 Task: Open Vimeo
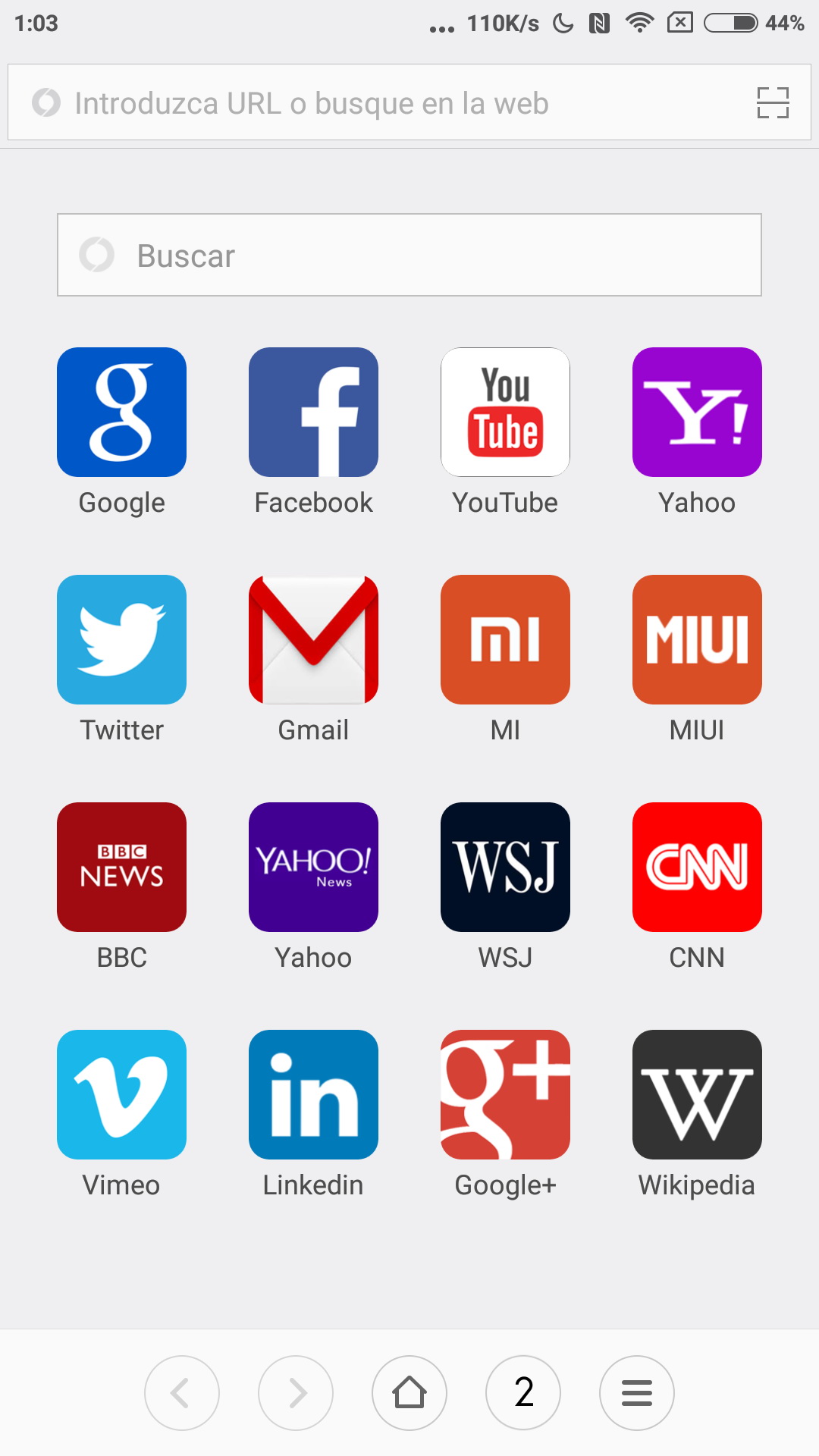pyautogui.click(x=121, y=1095)
